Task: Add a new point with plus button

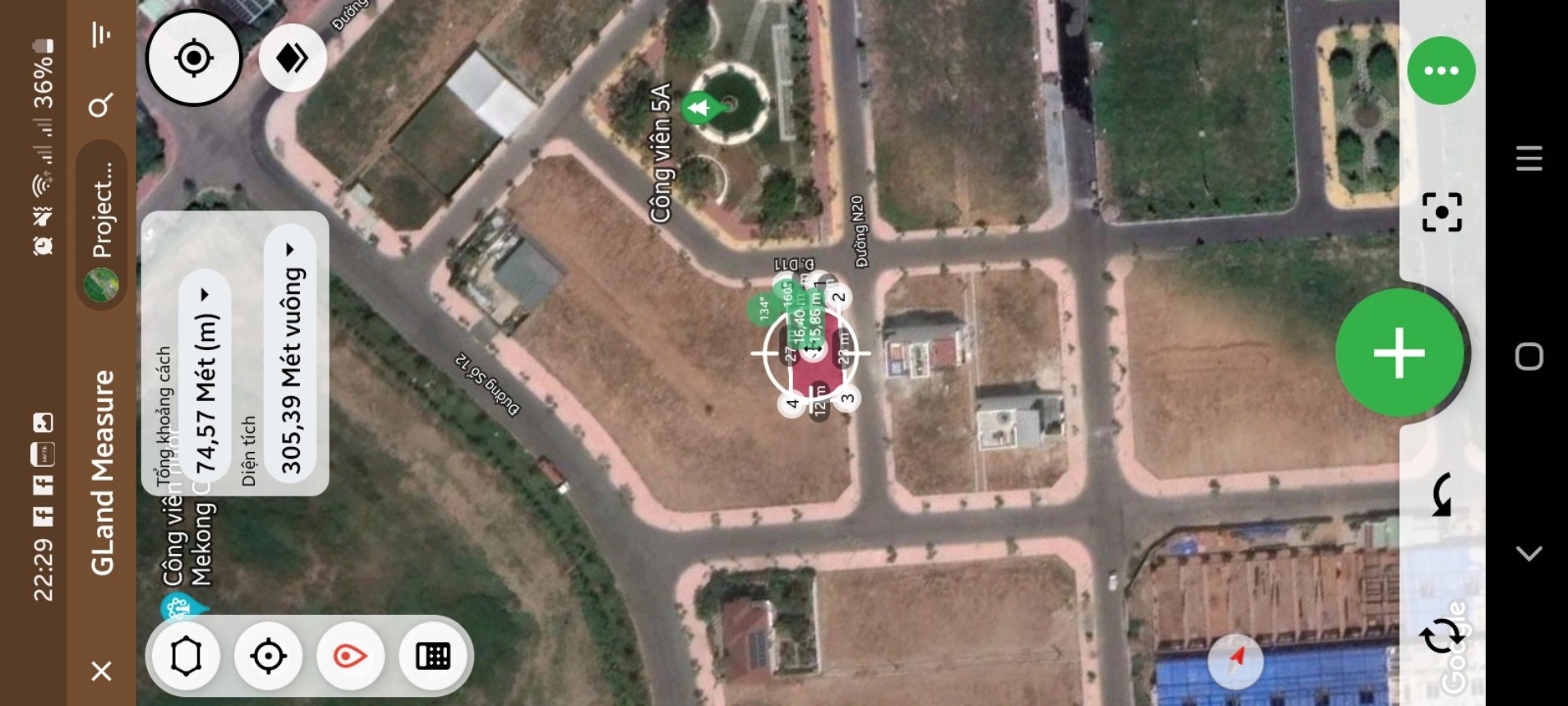Action: (1399, 353)
